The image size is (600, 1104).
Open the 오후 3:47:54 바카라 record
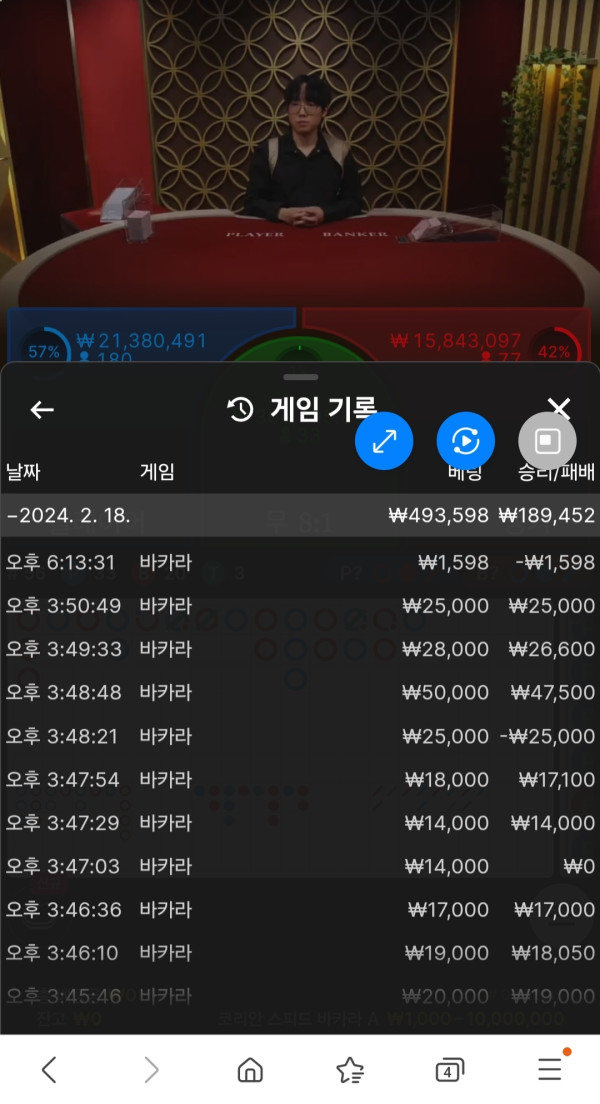pos(300,780)
